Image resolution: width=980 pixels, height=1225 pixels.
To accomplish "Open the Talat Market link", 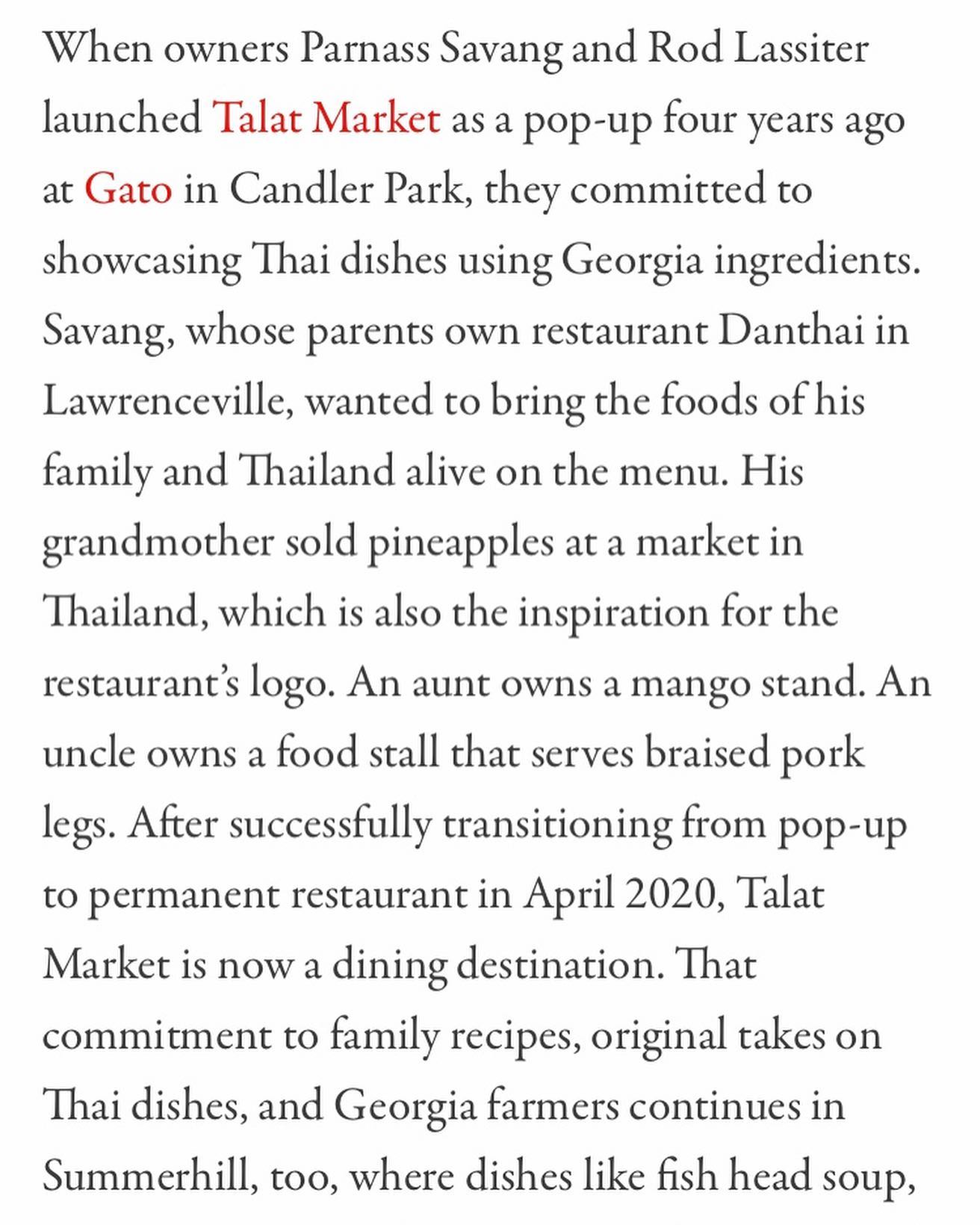I will pos(326,119).
